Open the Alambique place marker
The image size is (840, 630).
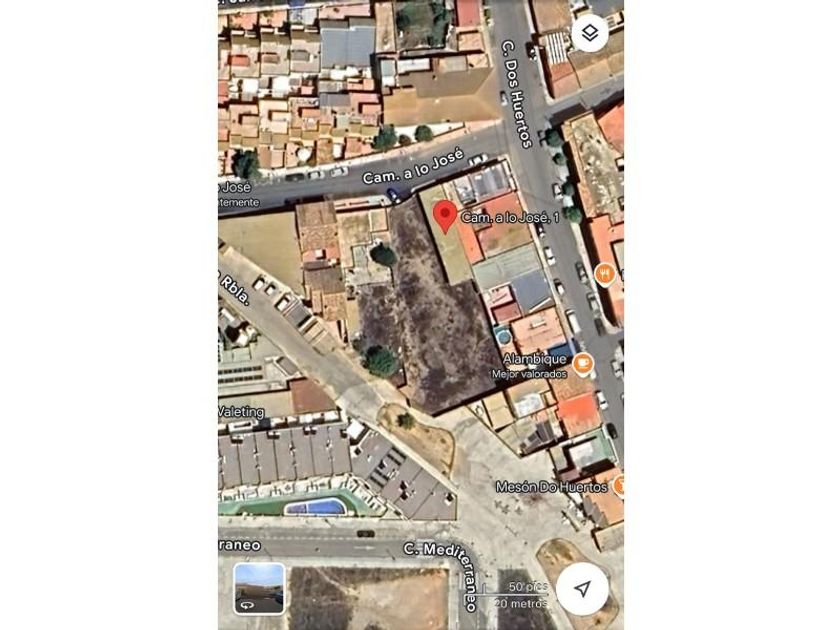(x=583, y=364)
